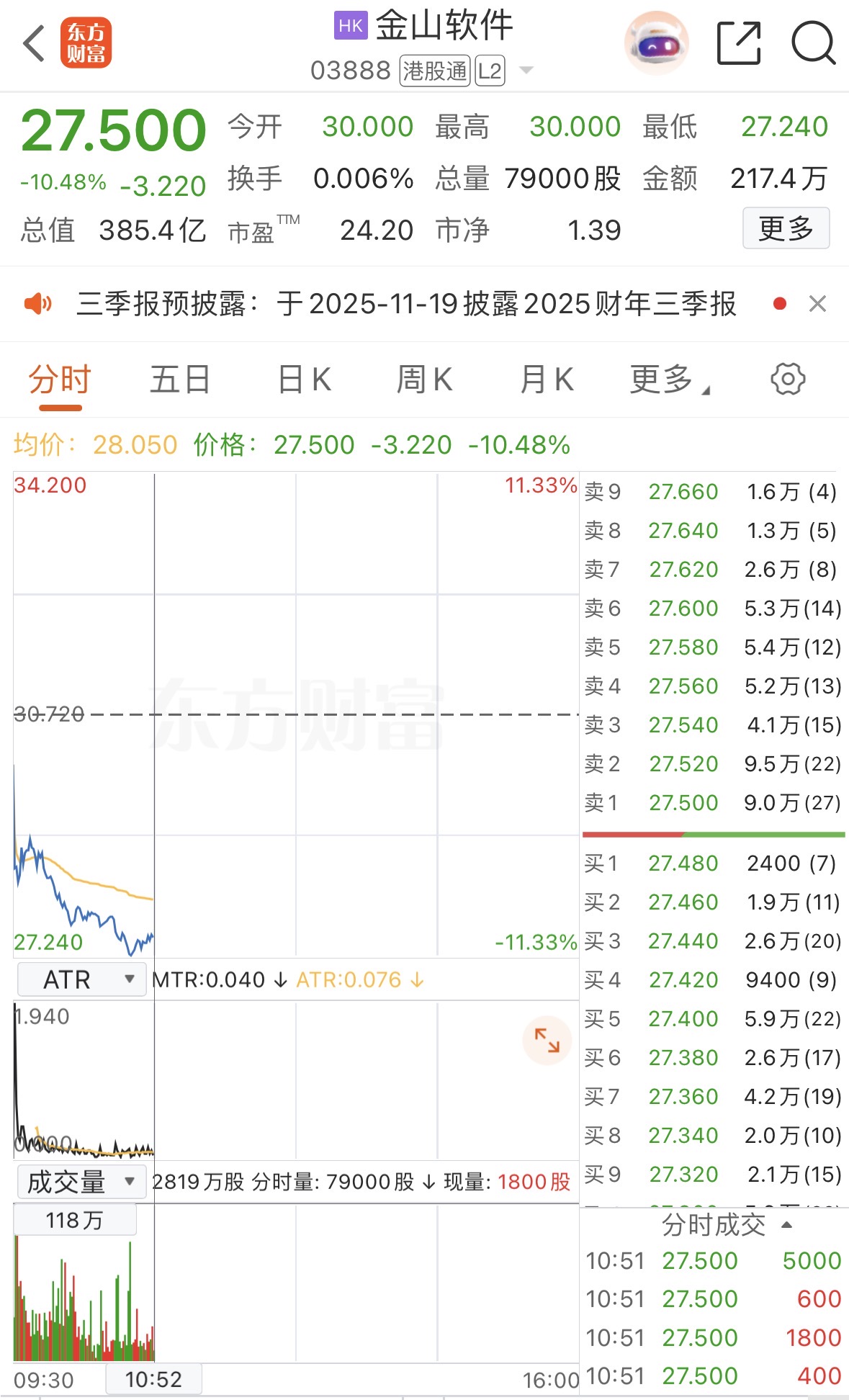Open chart settings gear
Image resolution: width=849 pixels, height=1400 pixels.
coord(788,379)
